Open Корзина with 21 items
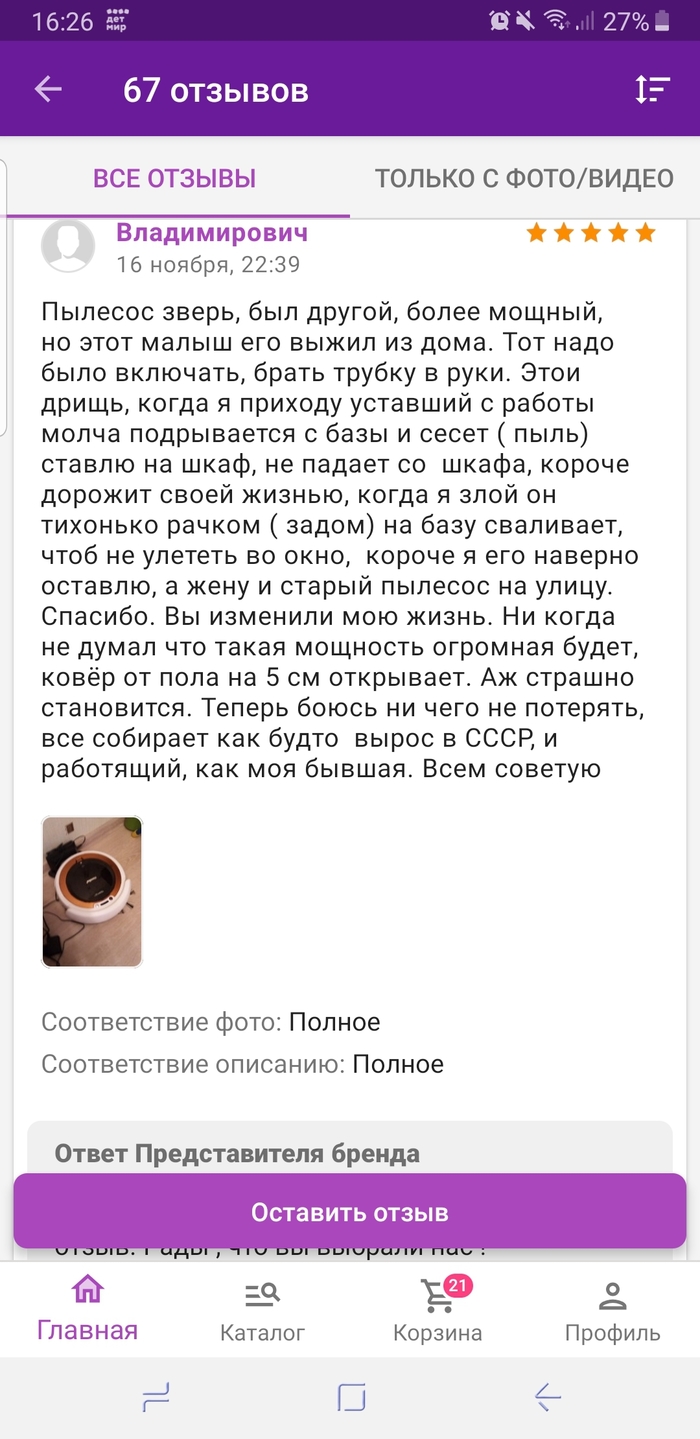Image resolution: width=700 pixels, height=1439 pixels. point(438,1311)
